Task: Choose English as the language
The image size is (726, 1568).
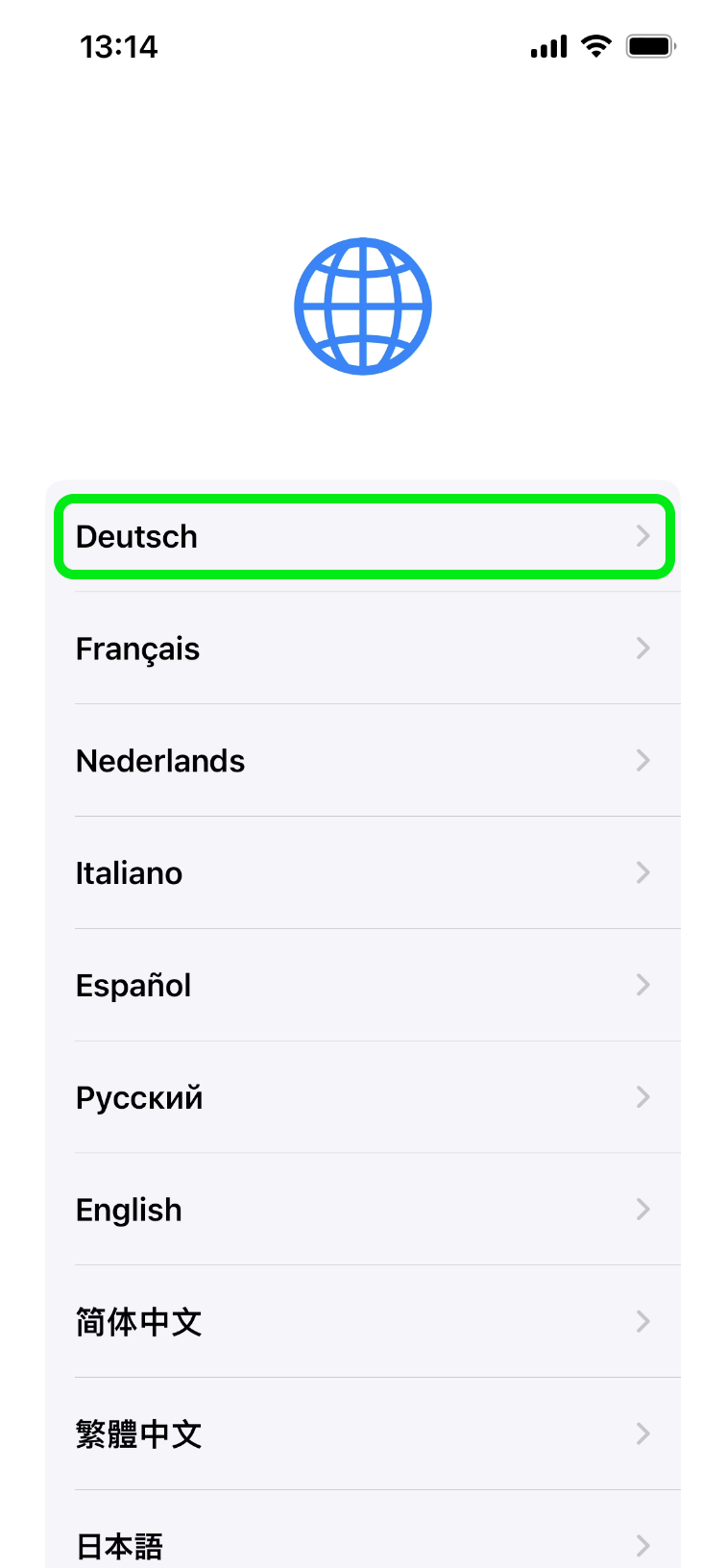Action: tap(363, 1210)
